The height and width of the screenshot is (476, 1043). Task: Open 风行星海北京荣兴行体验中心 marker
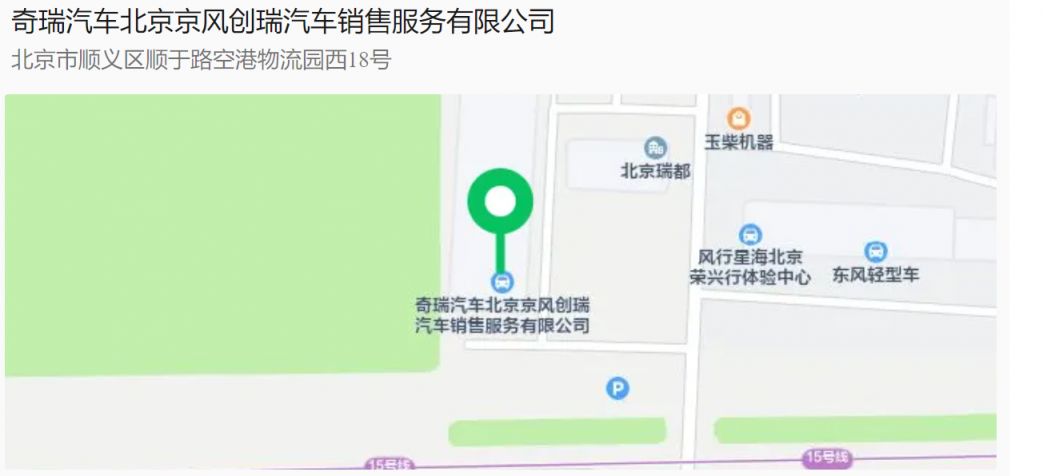[x=750, y=235]
